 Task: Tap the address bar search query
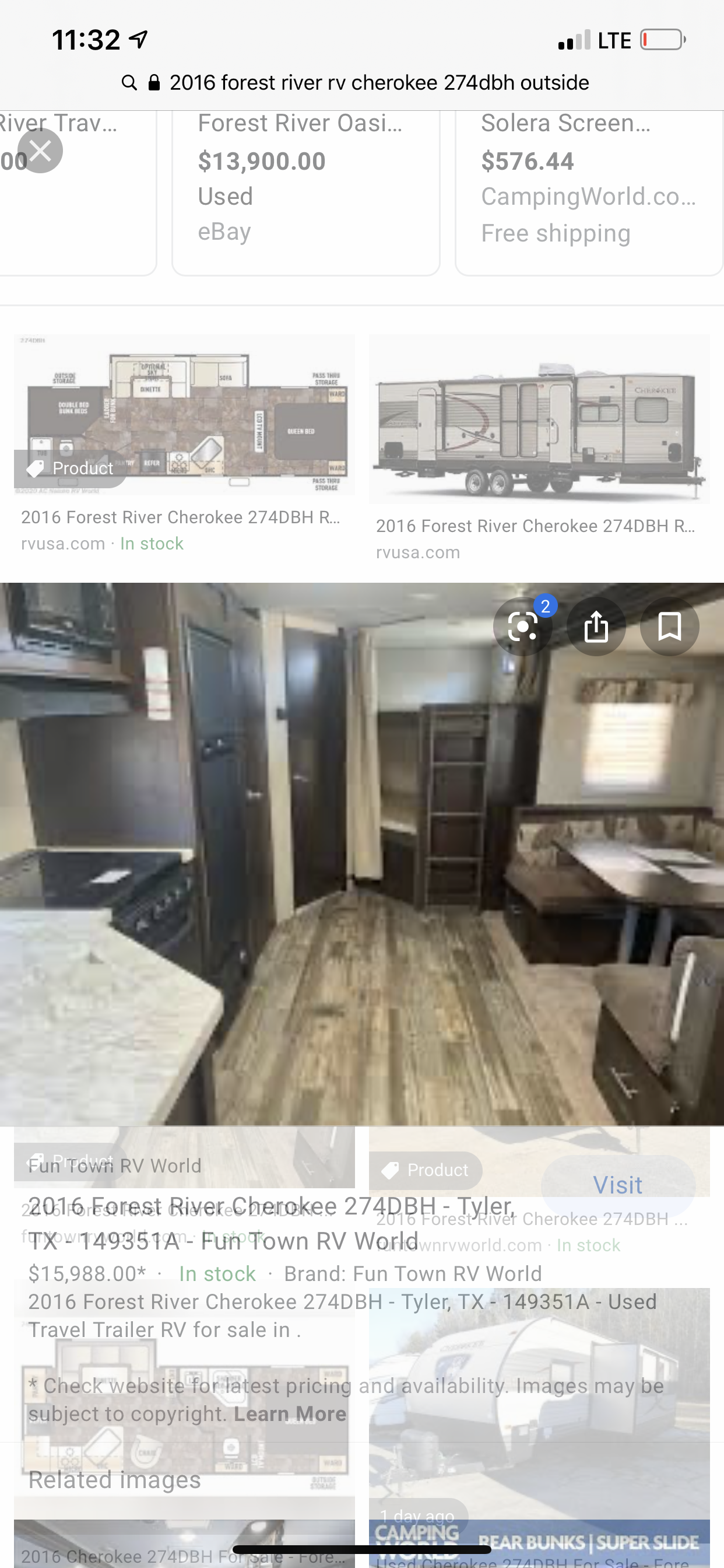click(378, 82)
